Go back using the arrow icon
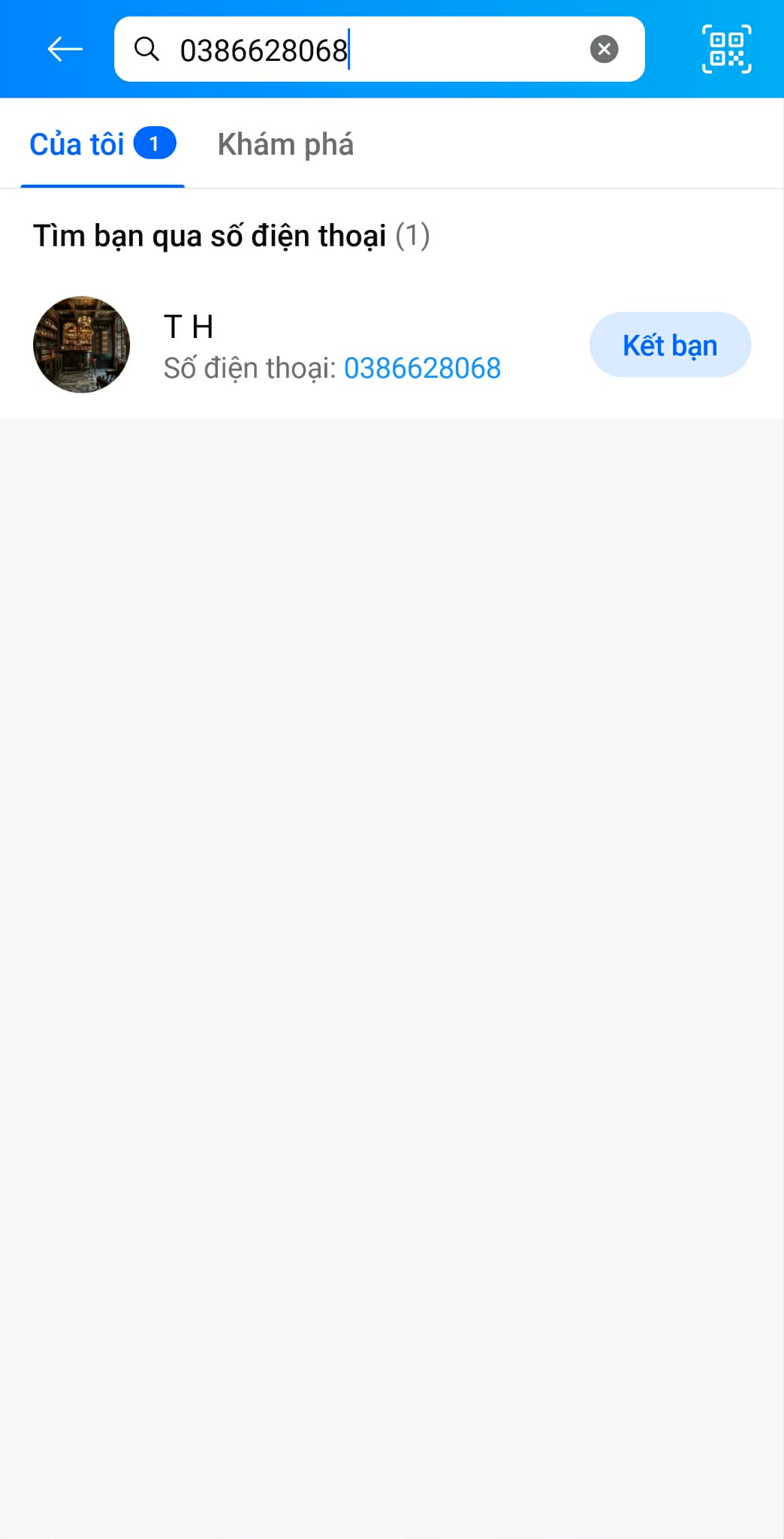Viewport: 784px width, 1539px height. point(65,50)
